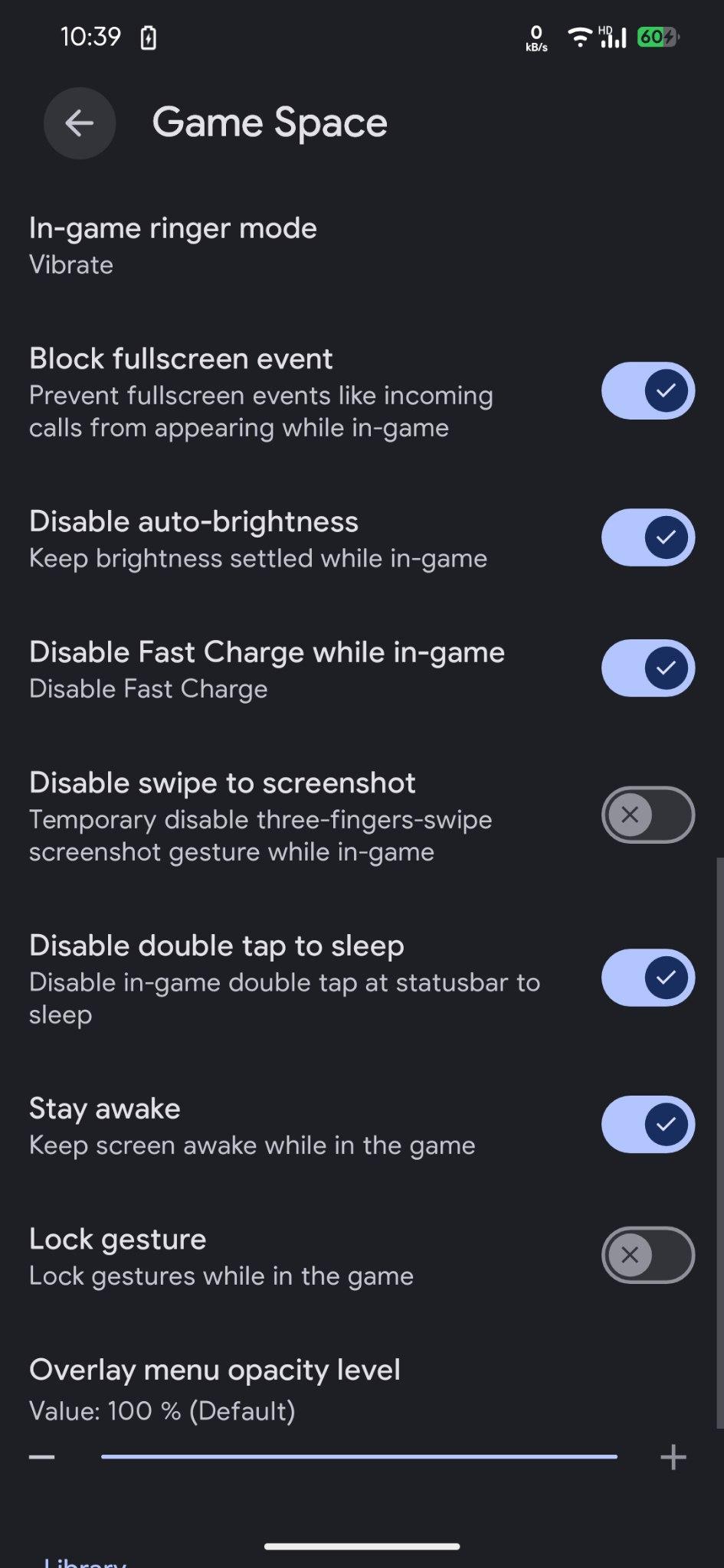Go back from Game Space
Viewport: 724px width, 1568px height.
(x=80, y=123)
